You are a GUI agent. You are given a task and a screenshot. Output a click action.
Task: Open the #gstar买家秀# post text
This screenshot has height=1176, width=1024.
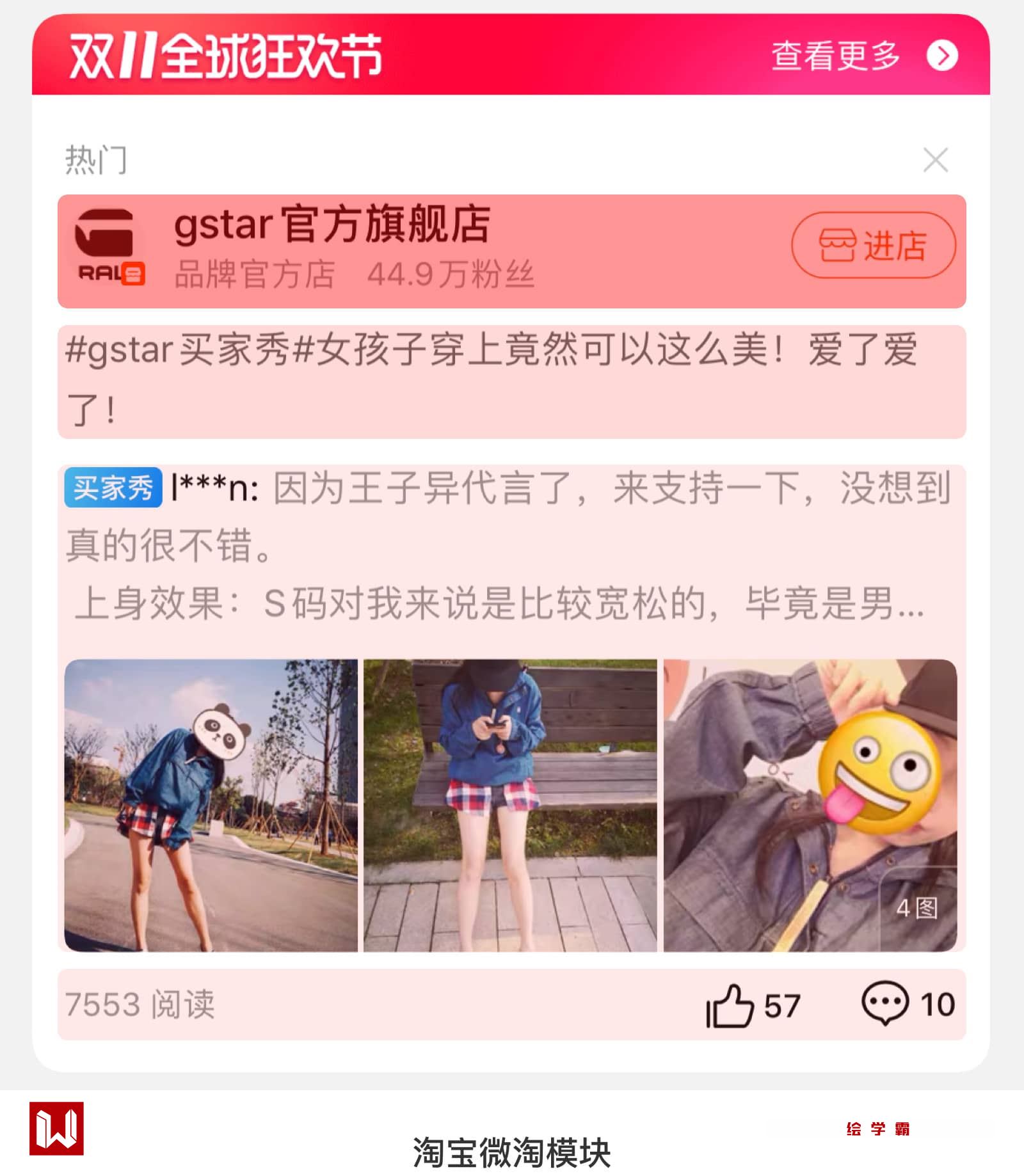(492, 379)
